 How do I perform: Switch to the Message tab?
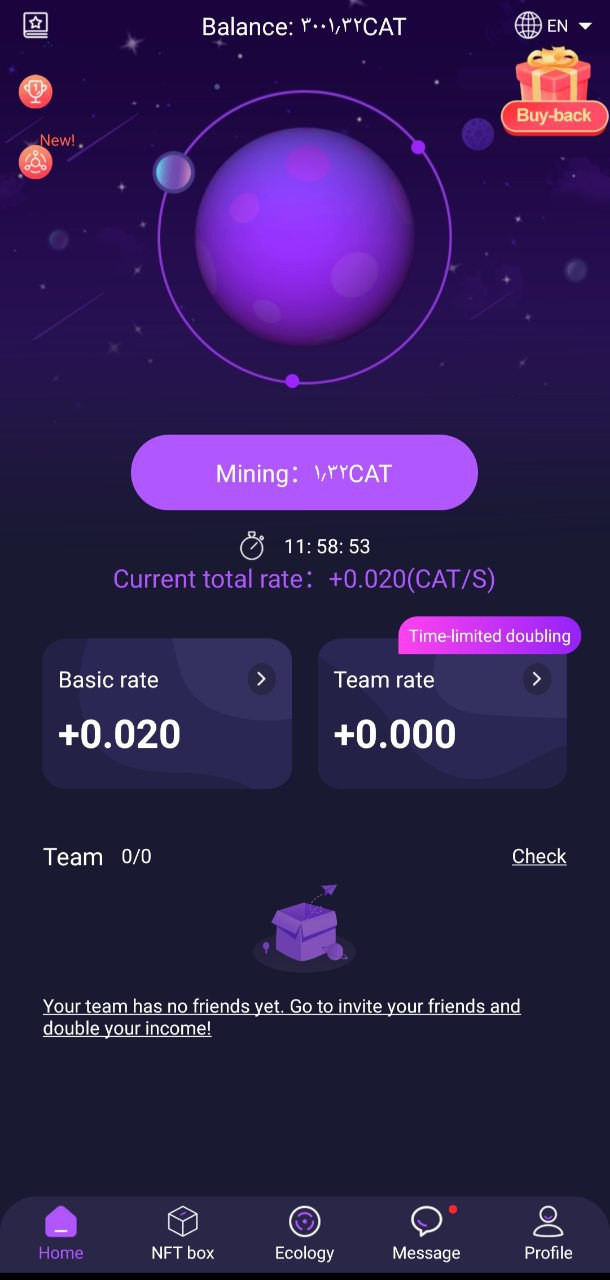[x=426, y=1233]
